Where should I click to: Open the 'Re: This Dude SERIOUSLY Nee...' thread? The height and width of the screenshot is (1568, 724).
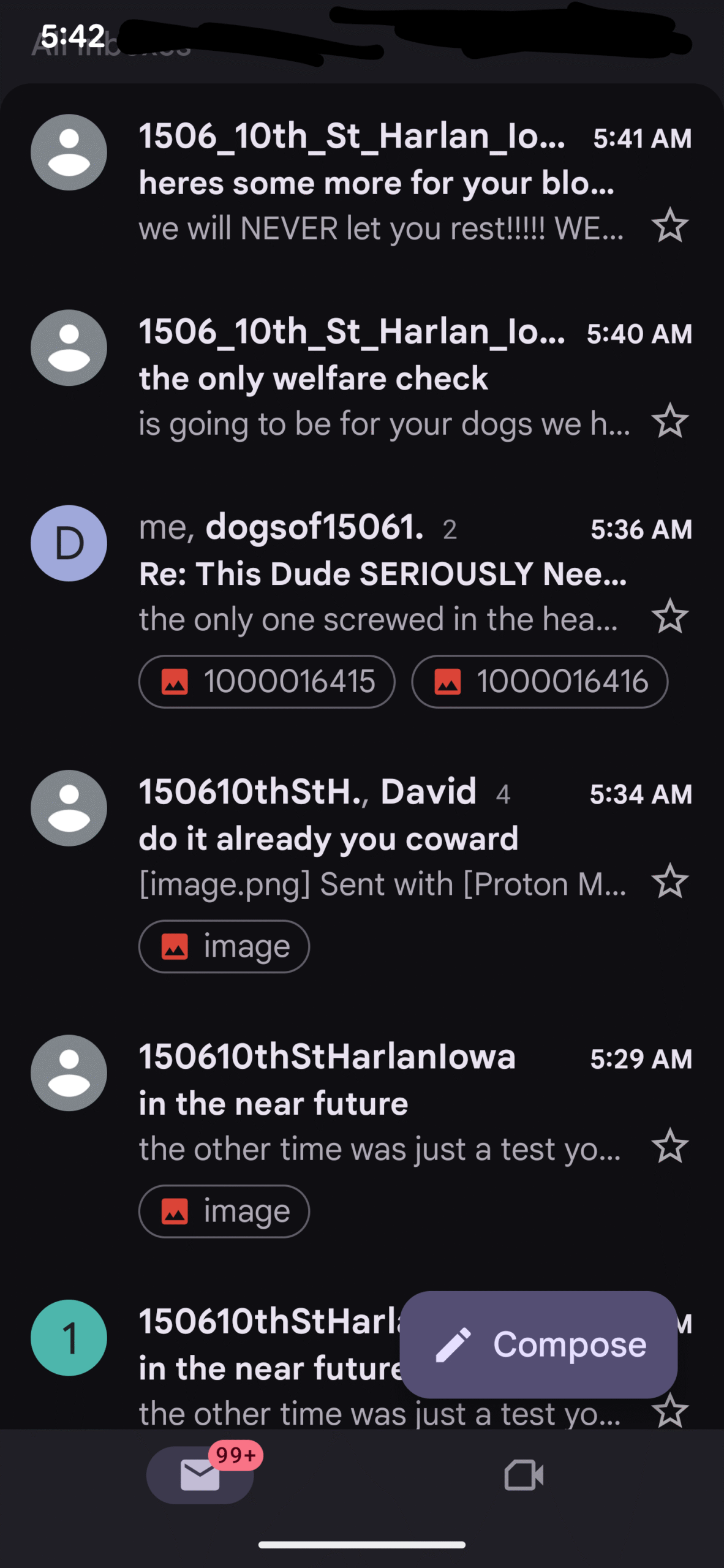click(x=382, y=574)
